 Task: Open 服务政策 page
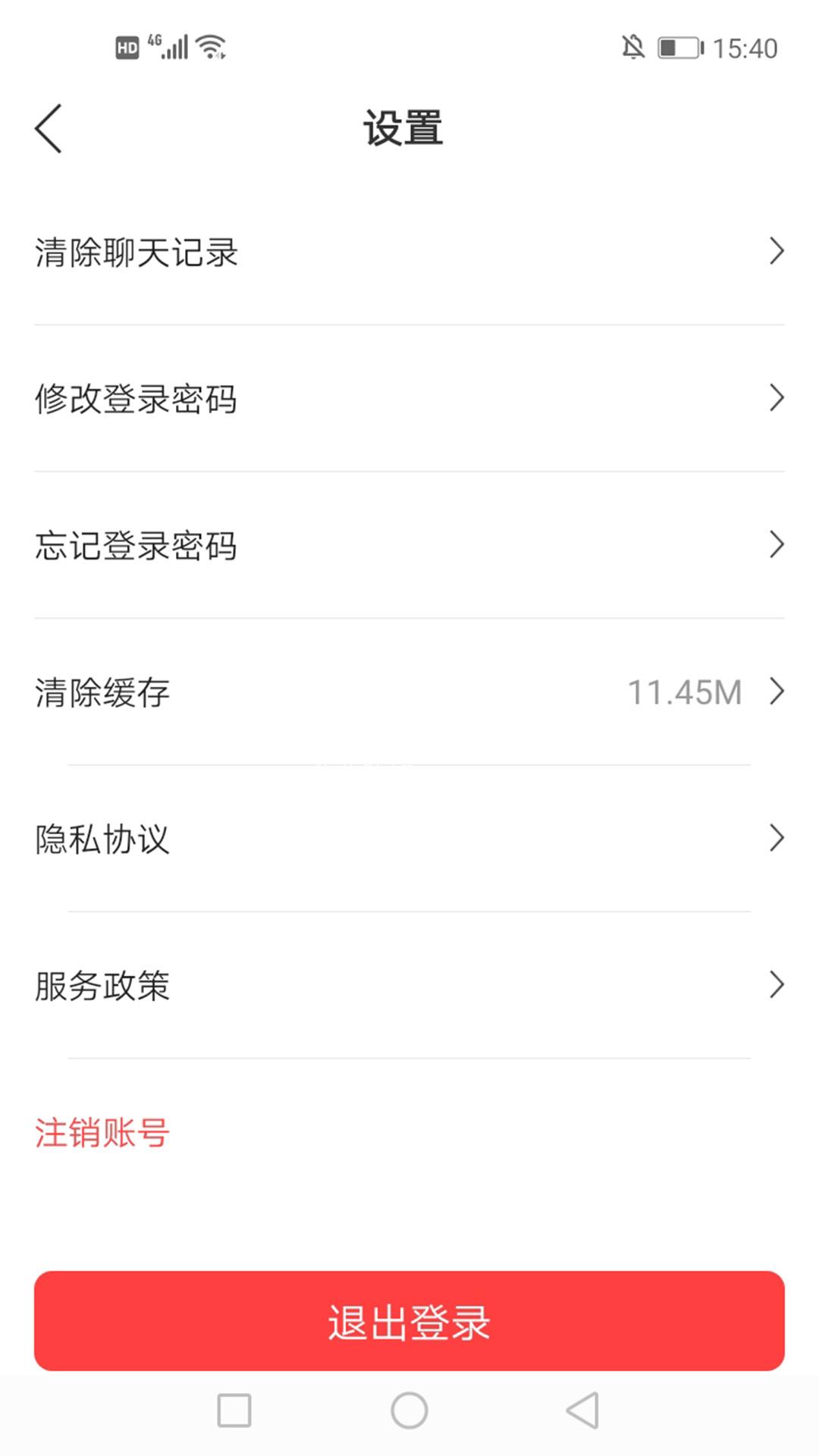409,985
